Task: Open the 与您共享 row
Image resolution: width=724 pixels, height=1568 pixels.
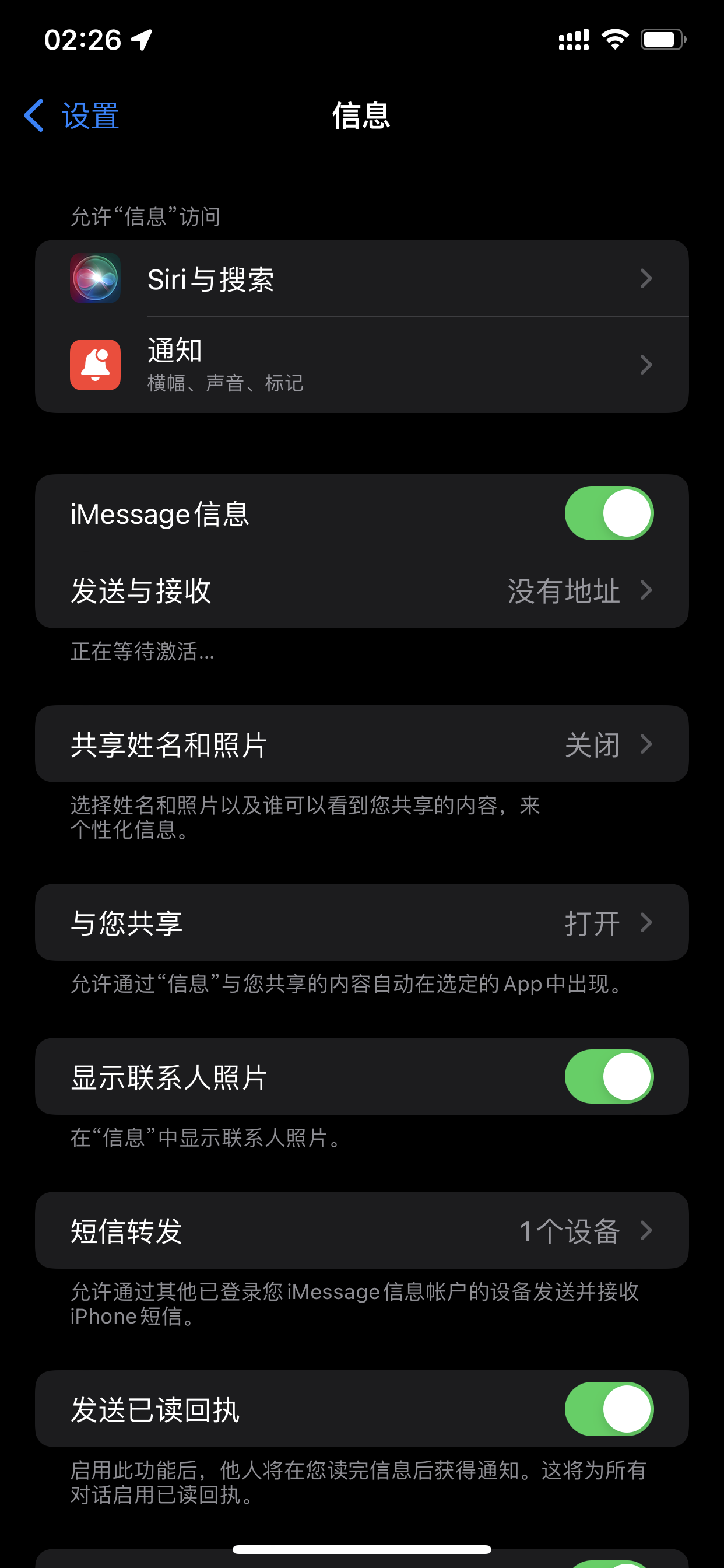Action: click(x=361, y=922)
